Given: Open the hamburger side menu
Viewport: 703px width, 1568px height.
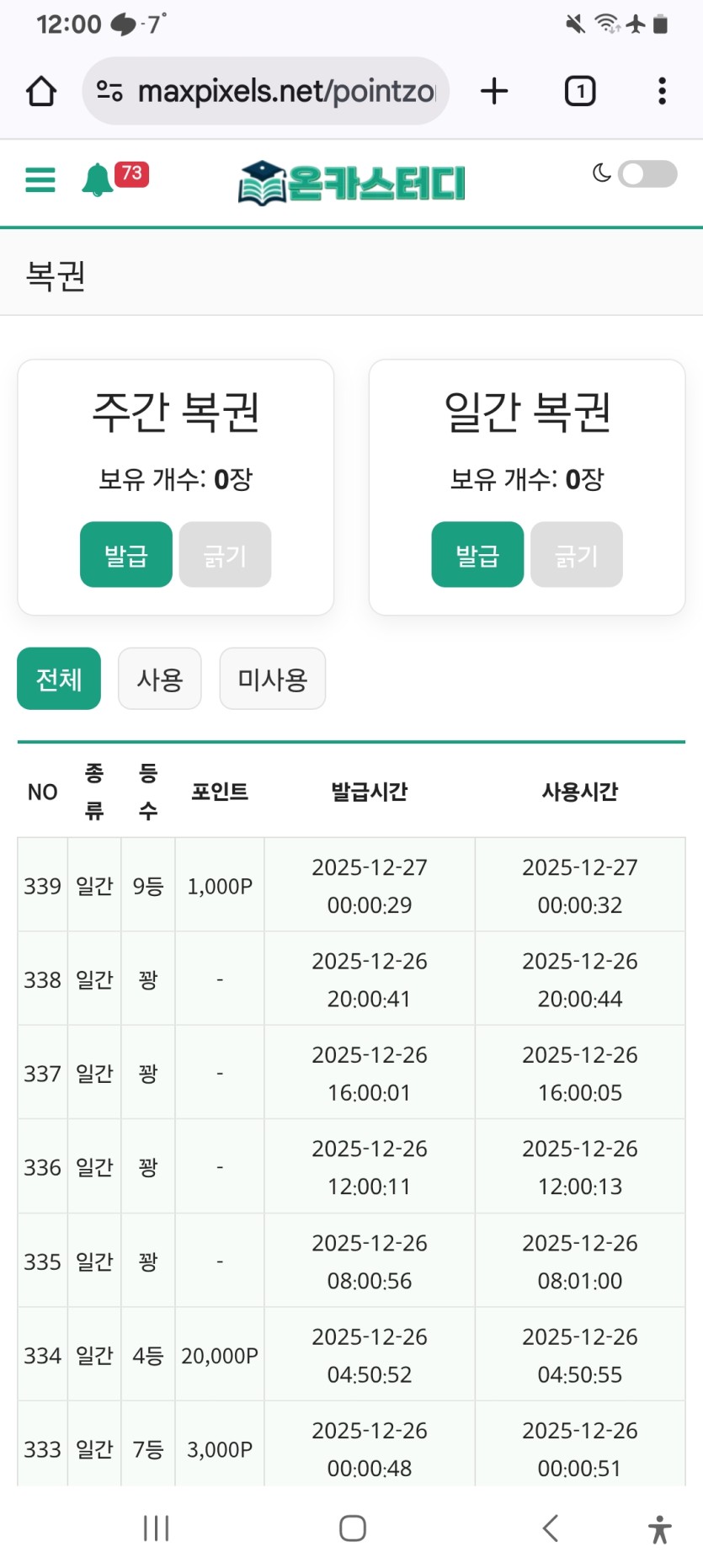Looking at the screenshot, I should 40,179.
